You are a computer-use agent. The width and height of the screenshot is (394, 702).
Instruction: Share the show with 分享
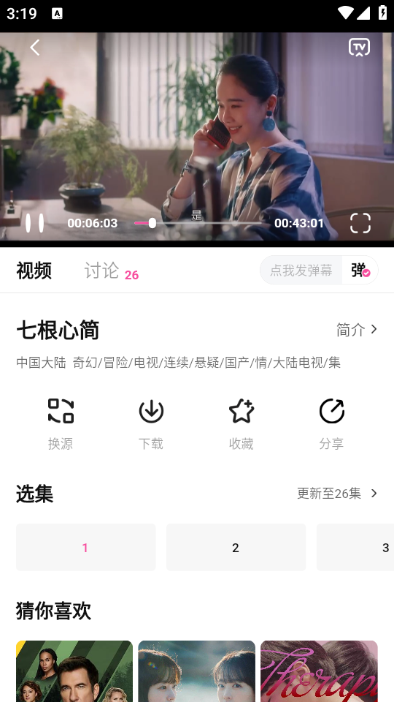pos(331,424)
